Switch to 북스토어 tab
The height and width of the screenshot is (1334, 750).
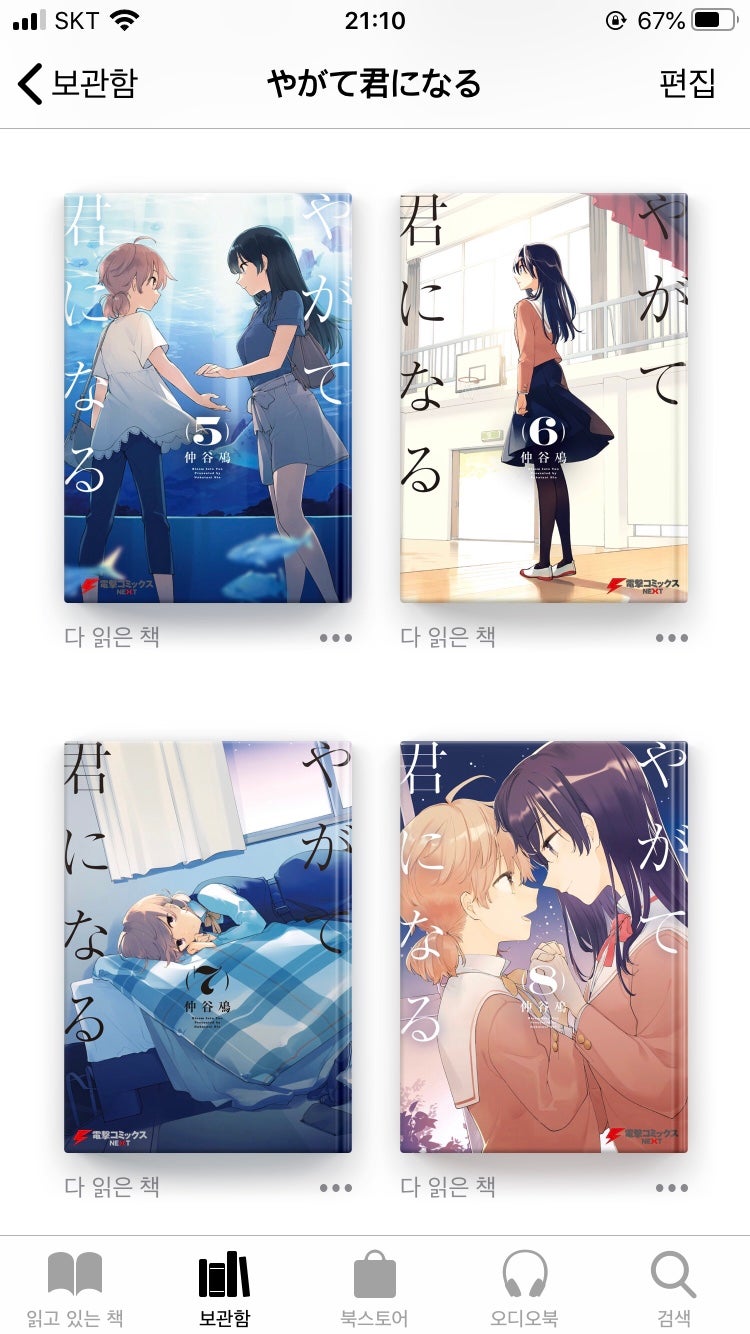[x=375, y=1288]
